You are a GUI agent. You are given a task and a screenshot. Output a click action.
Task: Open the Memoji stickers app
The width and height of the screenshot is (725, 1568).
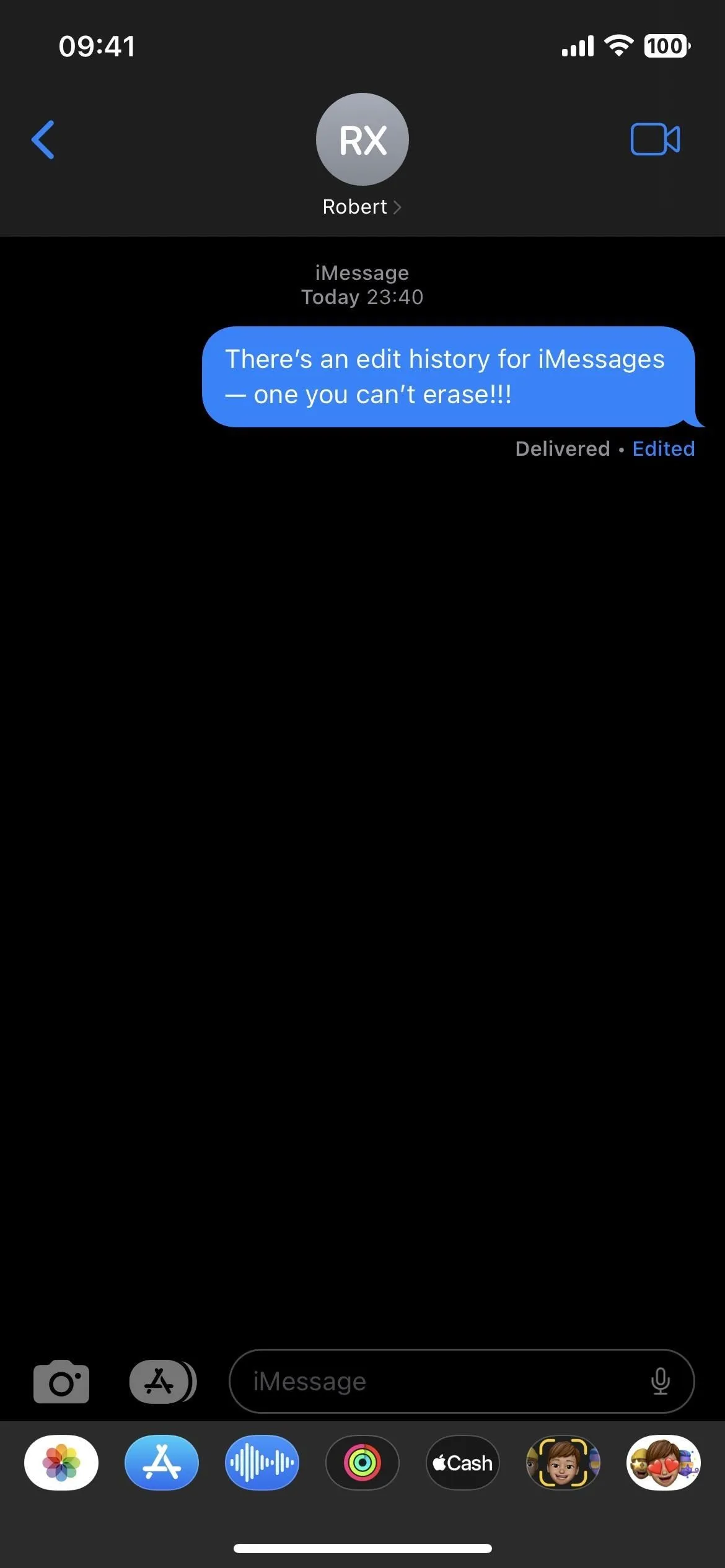(x=663, y=1463)
